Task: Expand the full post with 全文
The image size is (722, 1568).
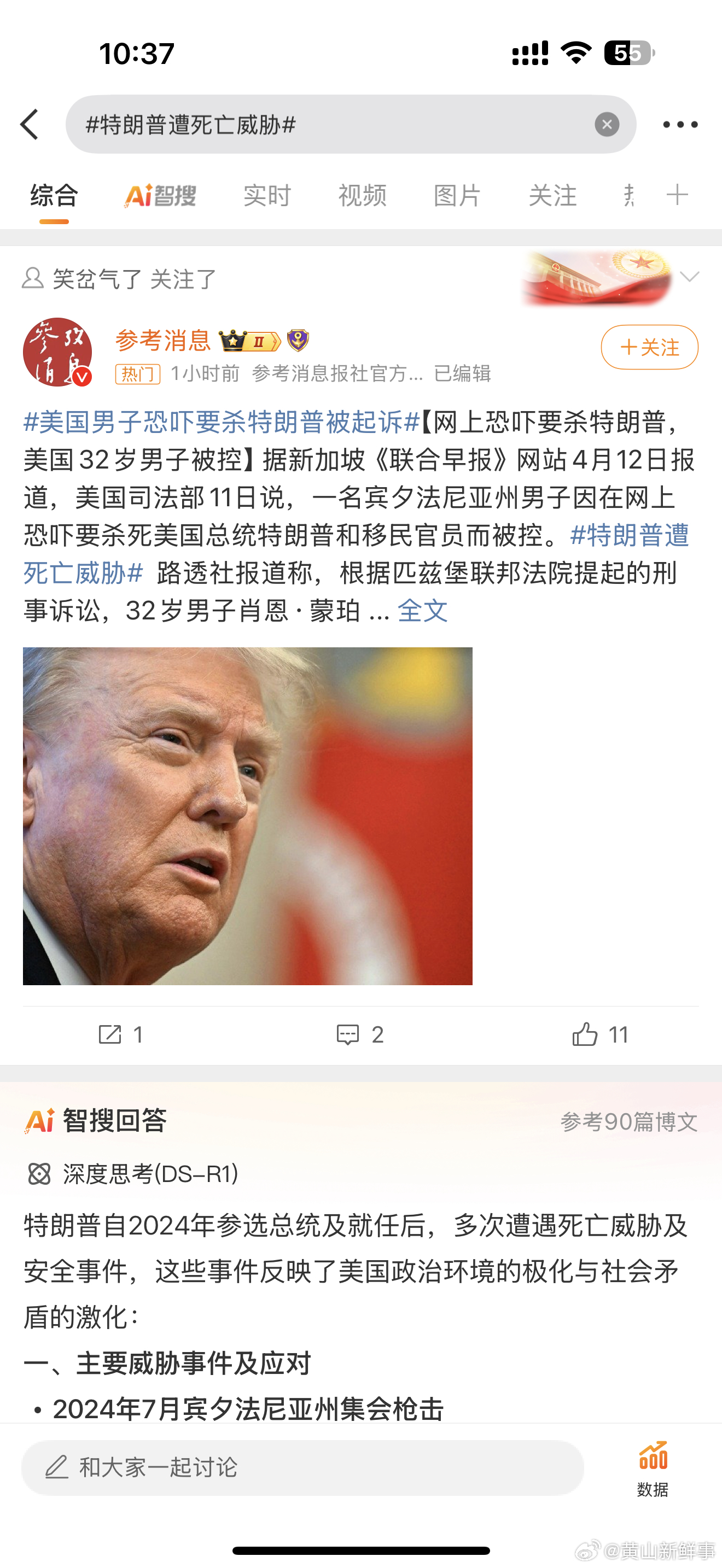Action: (422, 611)
